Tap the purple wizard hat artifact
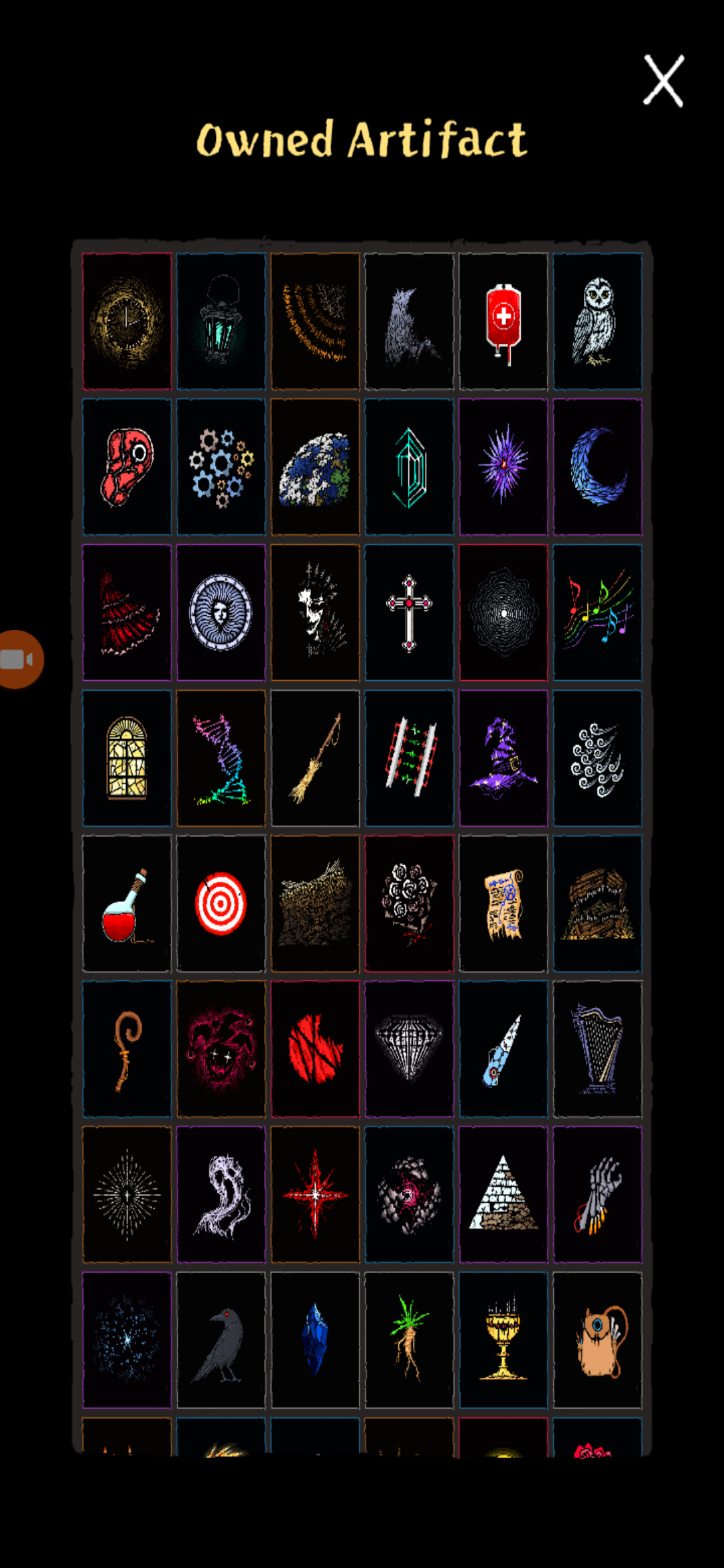 (503, 757)
